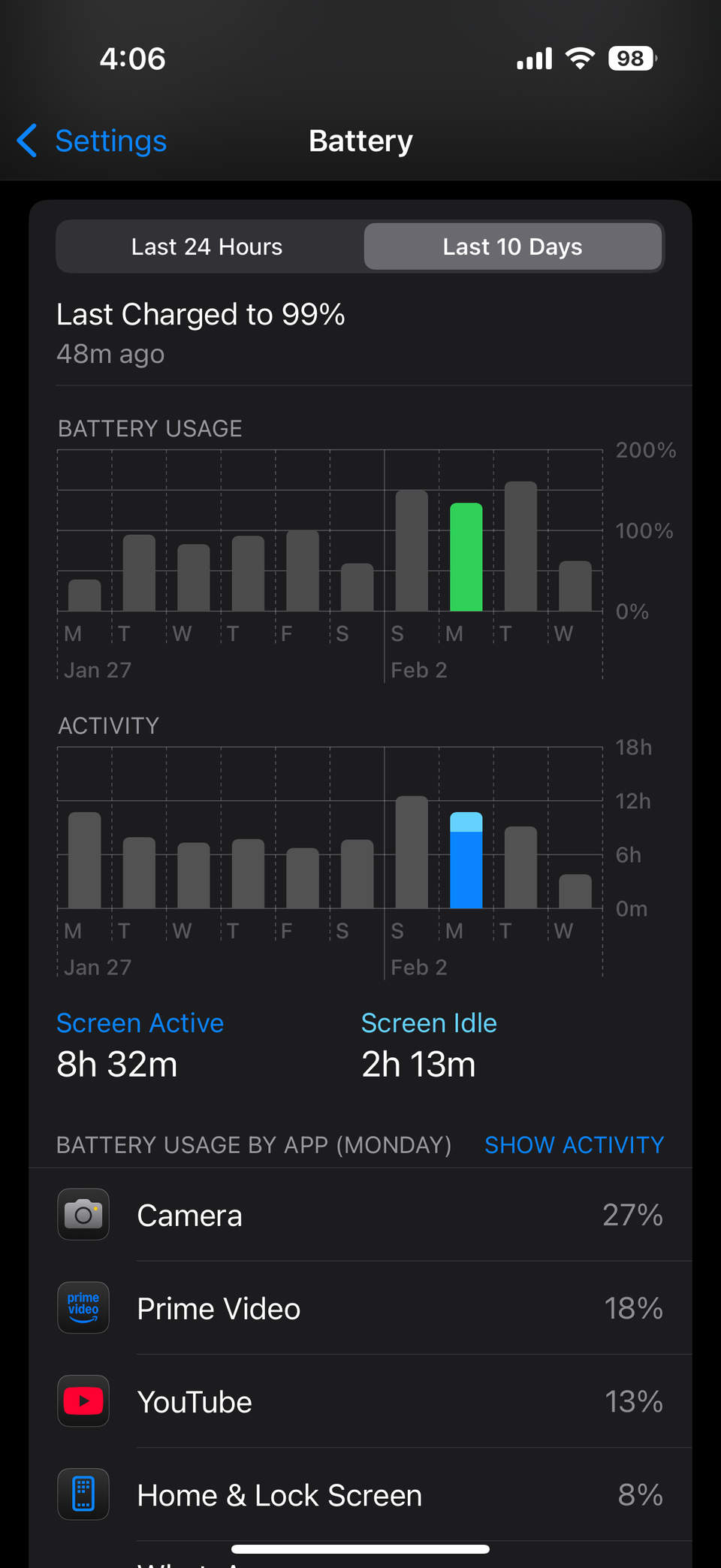This screenshot has width=721, height=1568.
Task: Tap the Camera app icon
Action: [83, 1214]
